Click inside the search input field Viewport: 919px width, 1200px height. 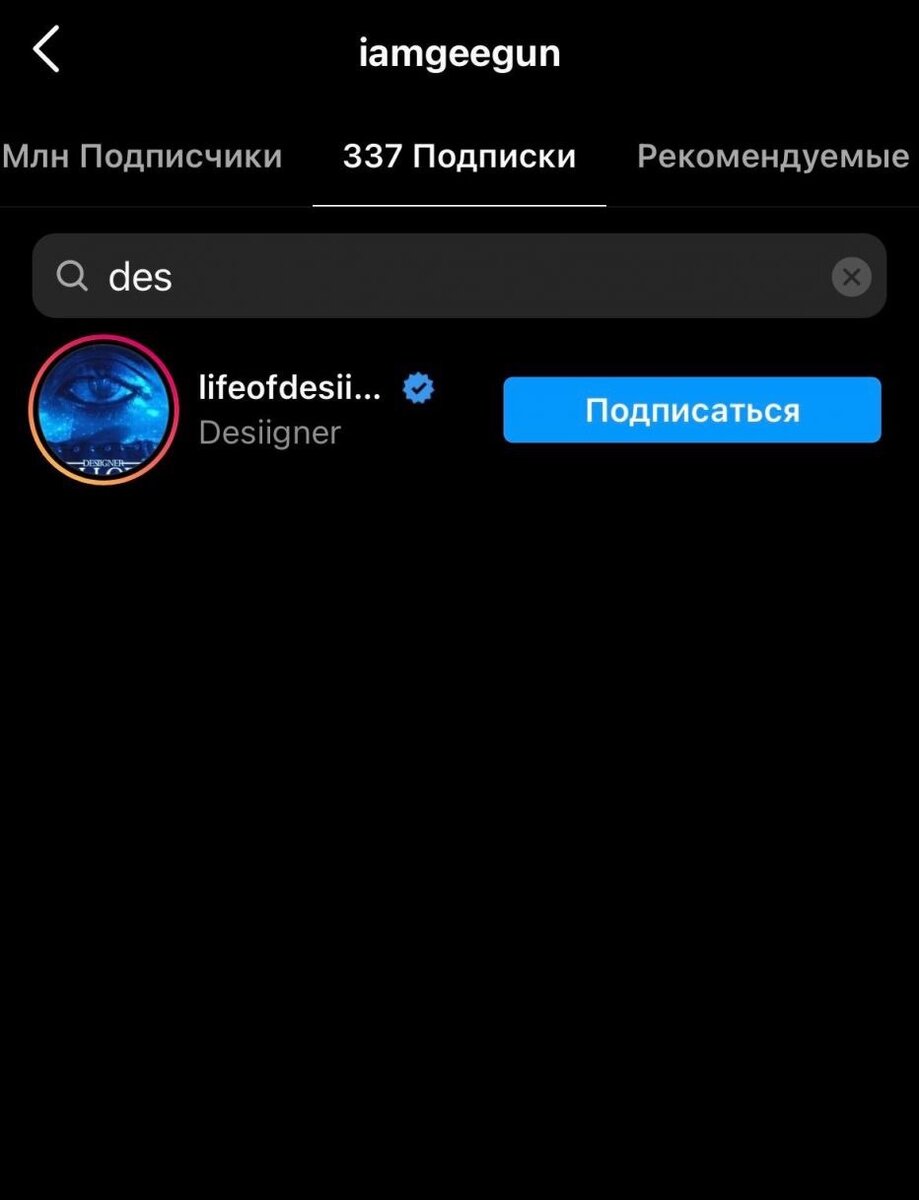[450, 277]
